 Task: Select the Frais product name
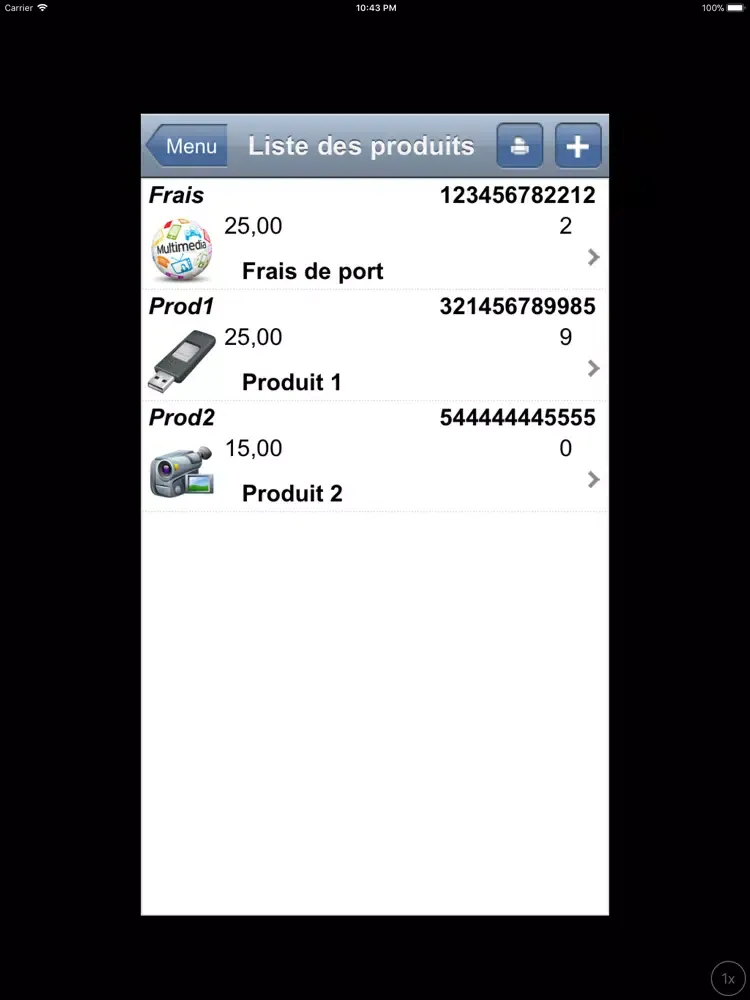click(176, 195)
